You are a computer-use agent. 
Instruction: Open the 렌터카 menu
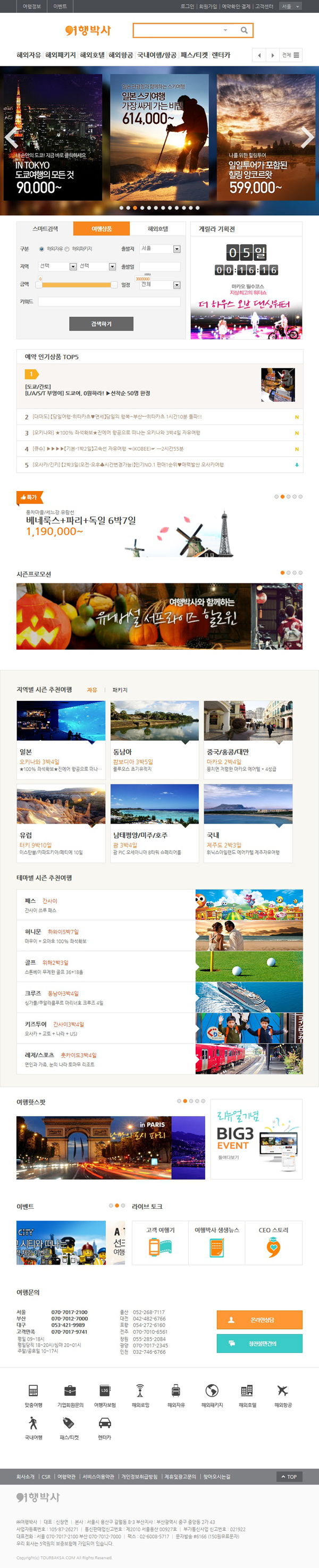point(221,55)
